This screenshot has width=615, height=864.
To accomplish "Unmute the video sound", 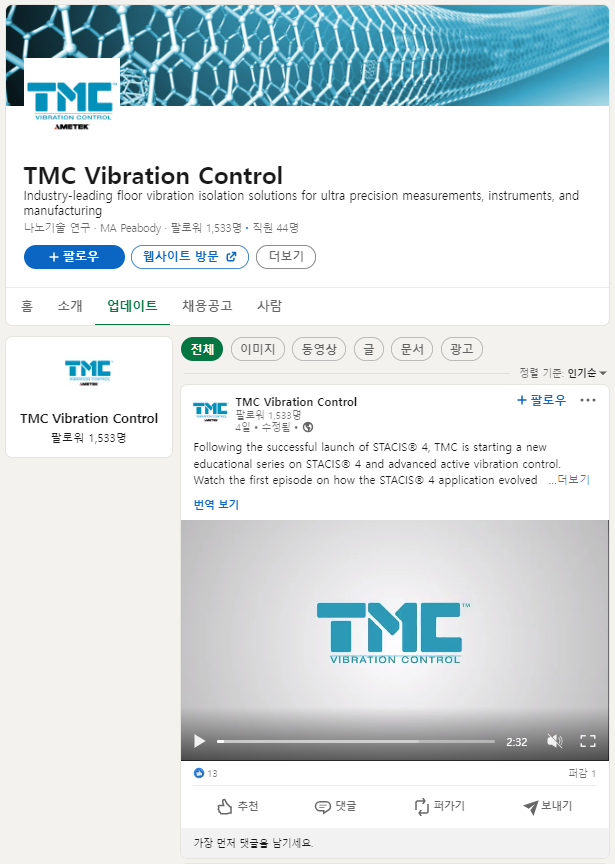I will coord(554,741).
